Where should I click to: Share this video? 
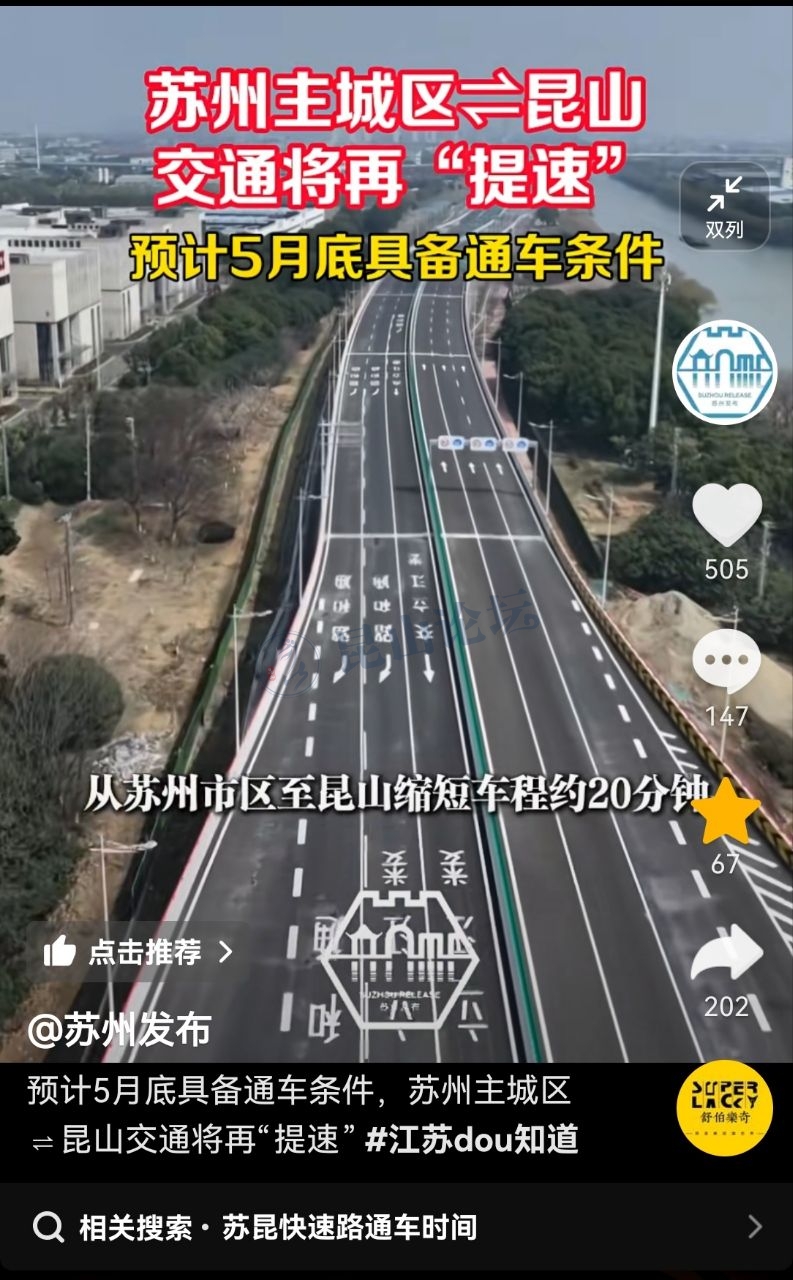(726, 955)
